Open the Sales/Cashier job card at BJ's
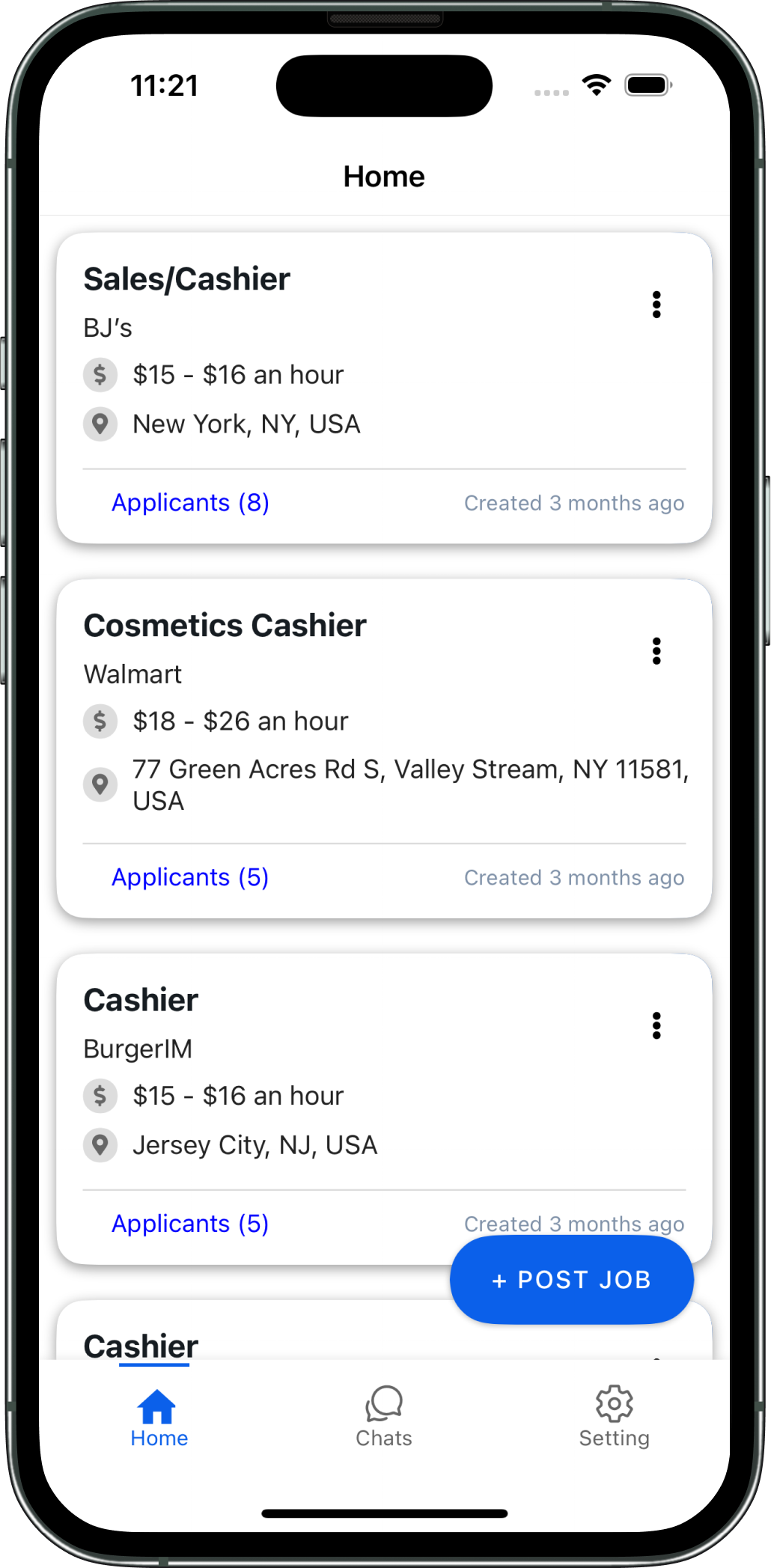771x1568 pixels. [384, 388]
